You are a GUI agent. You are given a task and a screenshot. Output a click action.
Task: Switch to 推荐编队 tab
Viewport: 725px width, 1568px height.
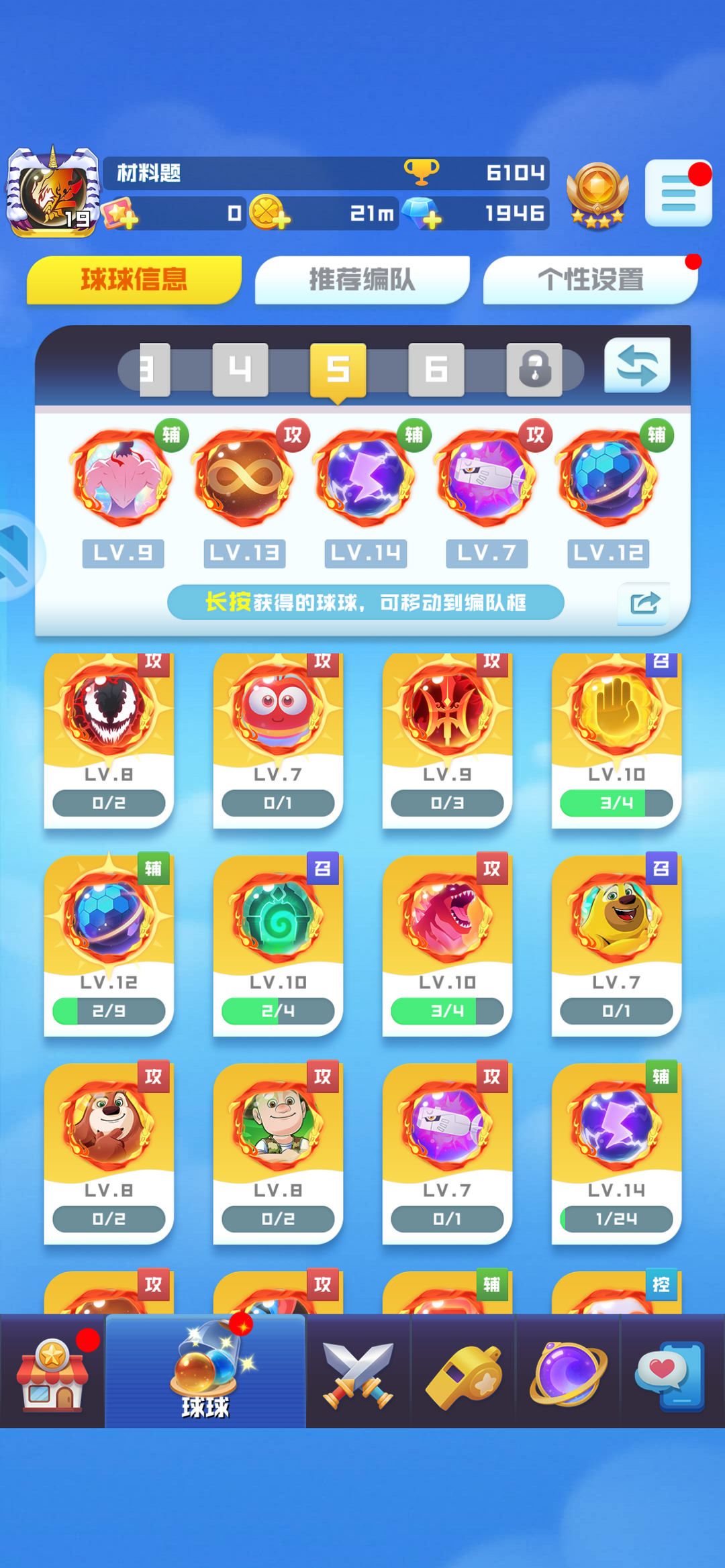point(362,280)
